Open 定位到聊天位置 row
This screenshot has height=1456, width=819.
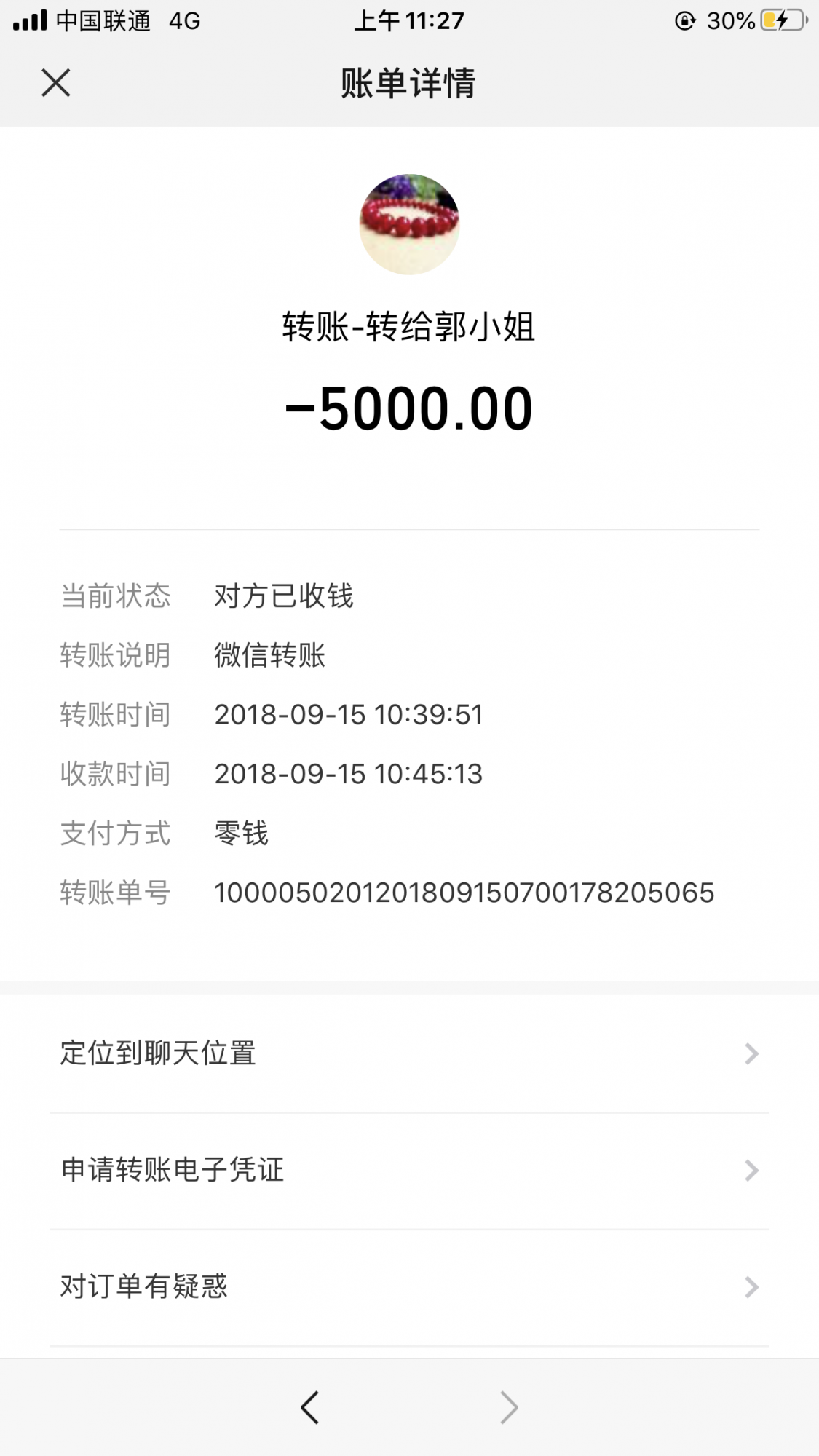click(409, 1053)
